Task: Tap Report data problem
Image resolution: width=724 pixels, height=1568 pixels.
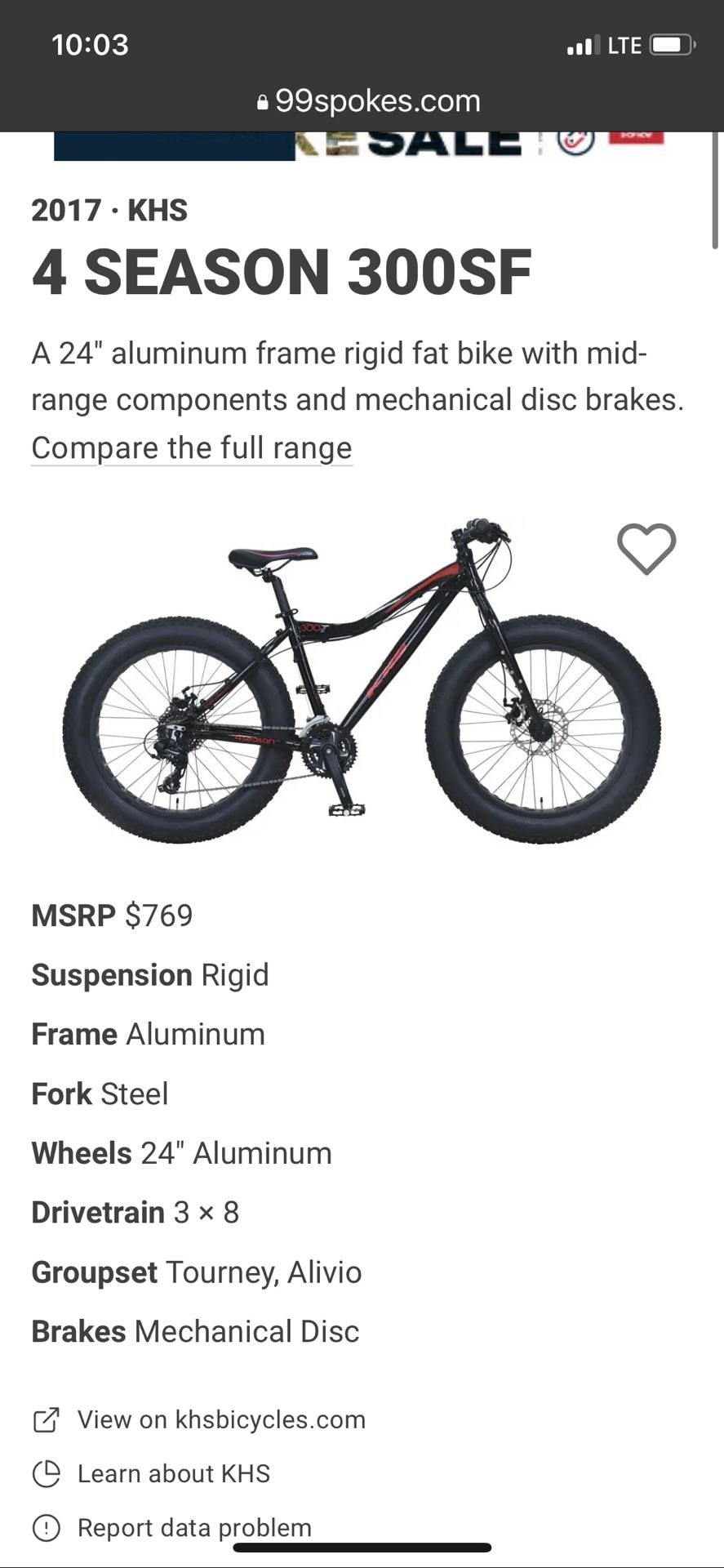Action: pos(171,1527)
